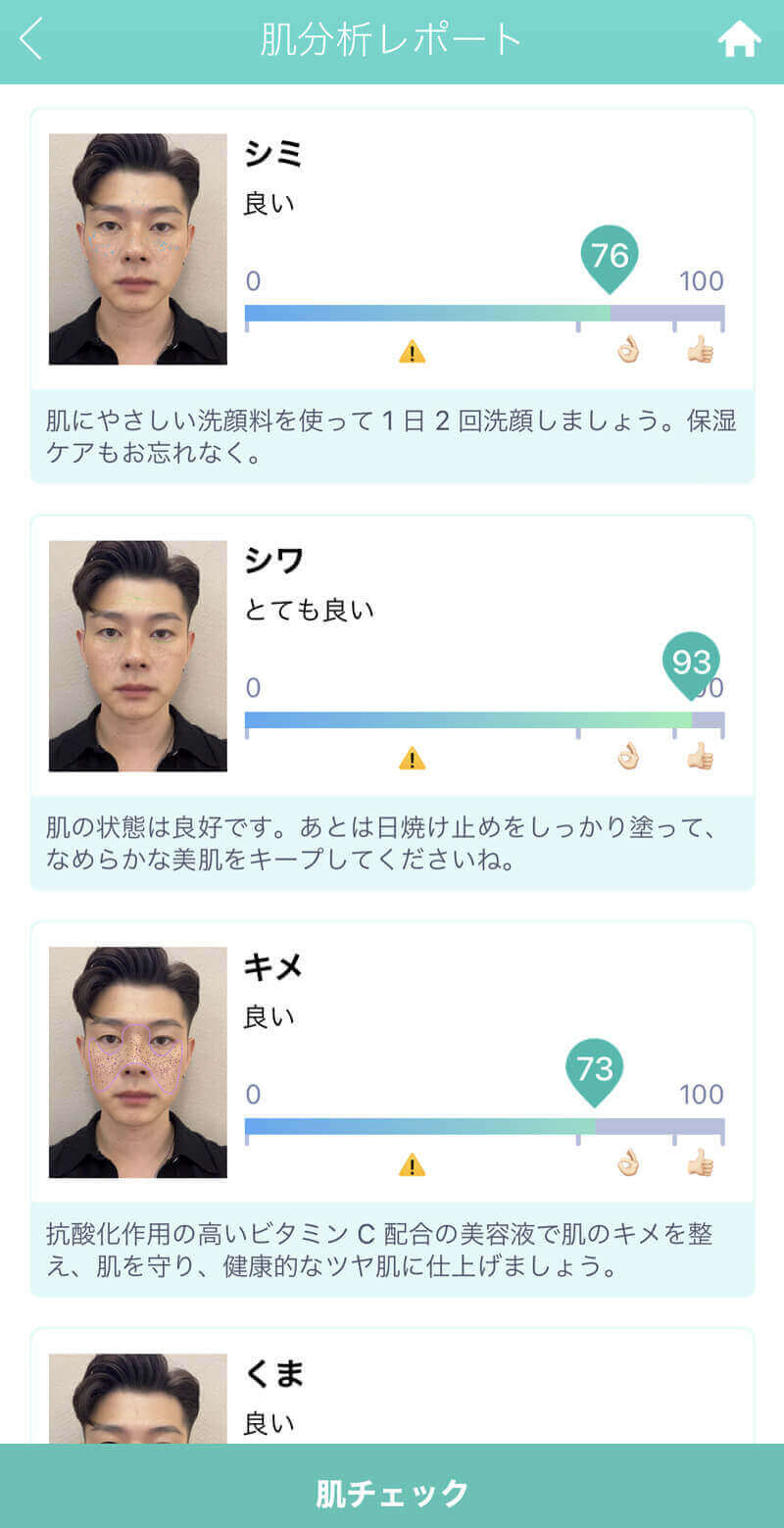Open the home icon in the header
This screenshot has height=1528, width=784.
[x=739, y=39]
